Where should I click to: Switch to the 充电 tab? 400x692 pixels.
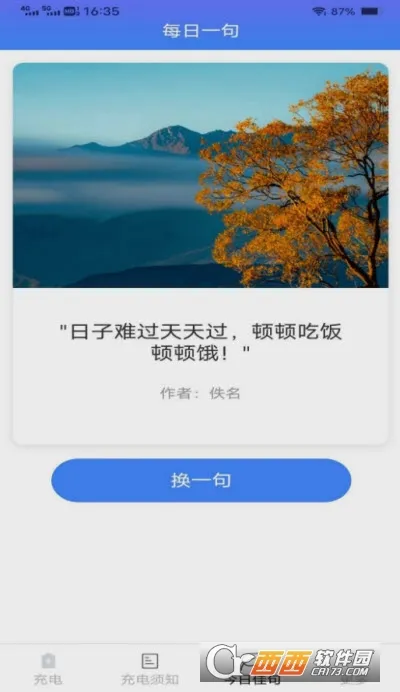(48, 669)
